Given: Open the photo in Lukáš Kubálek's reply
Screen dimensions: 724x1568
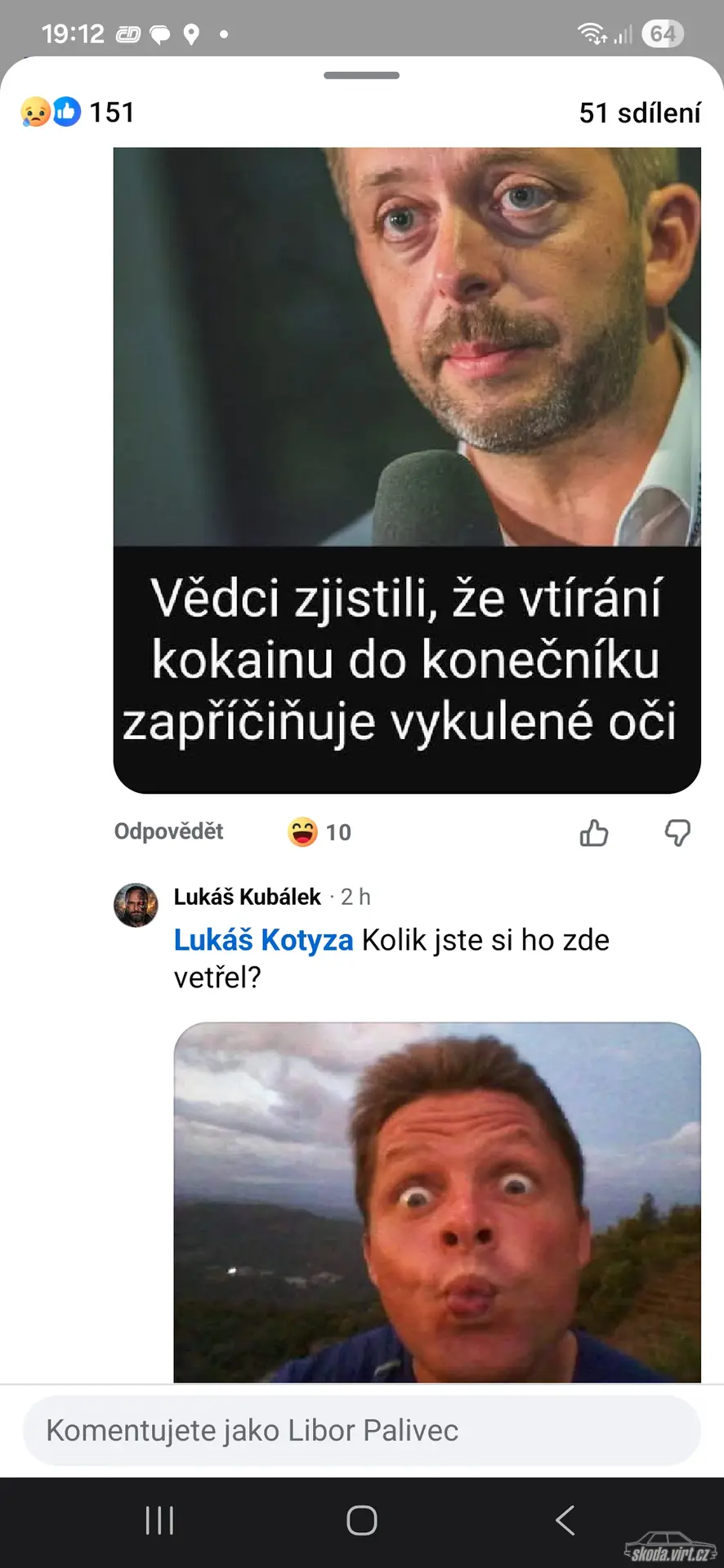Looking at the screenshot, I should [x=437, y=1202].
